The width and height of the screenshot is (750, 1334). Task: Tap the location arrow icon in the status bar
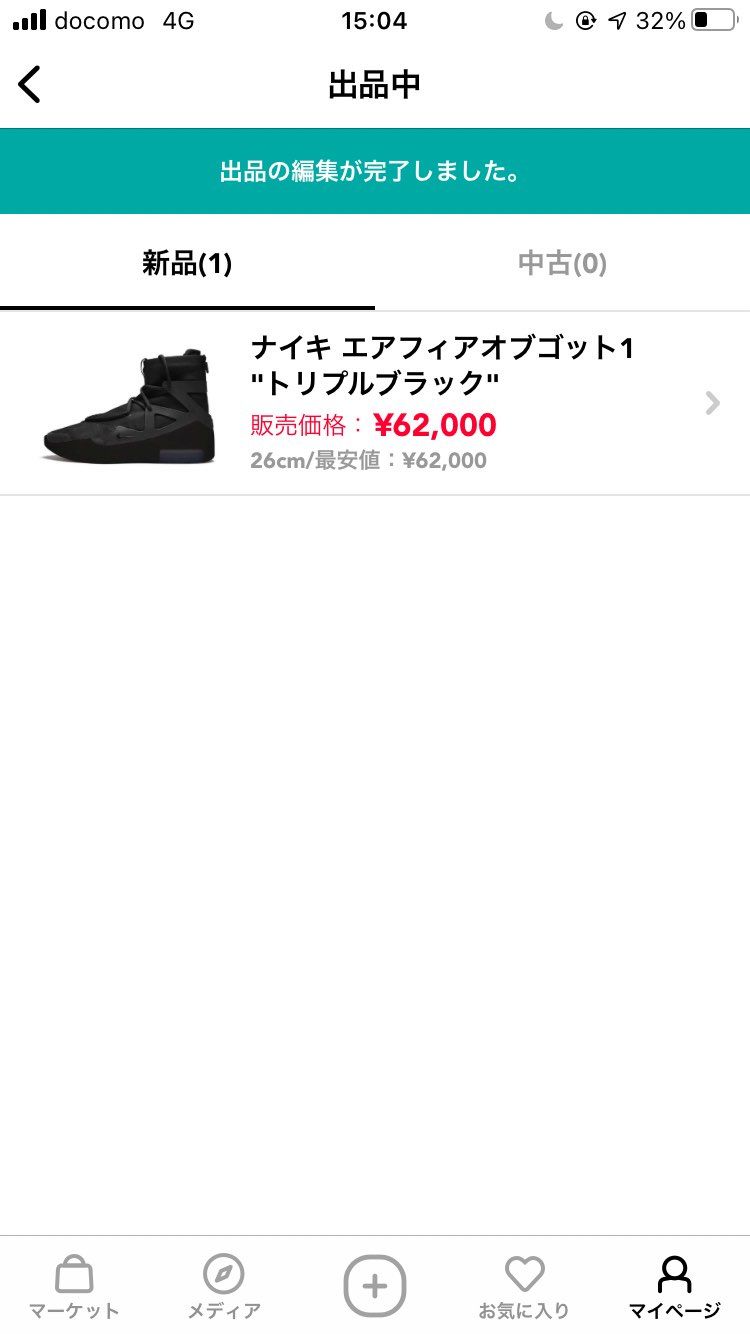click(614, 18)
